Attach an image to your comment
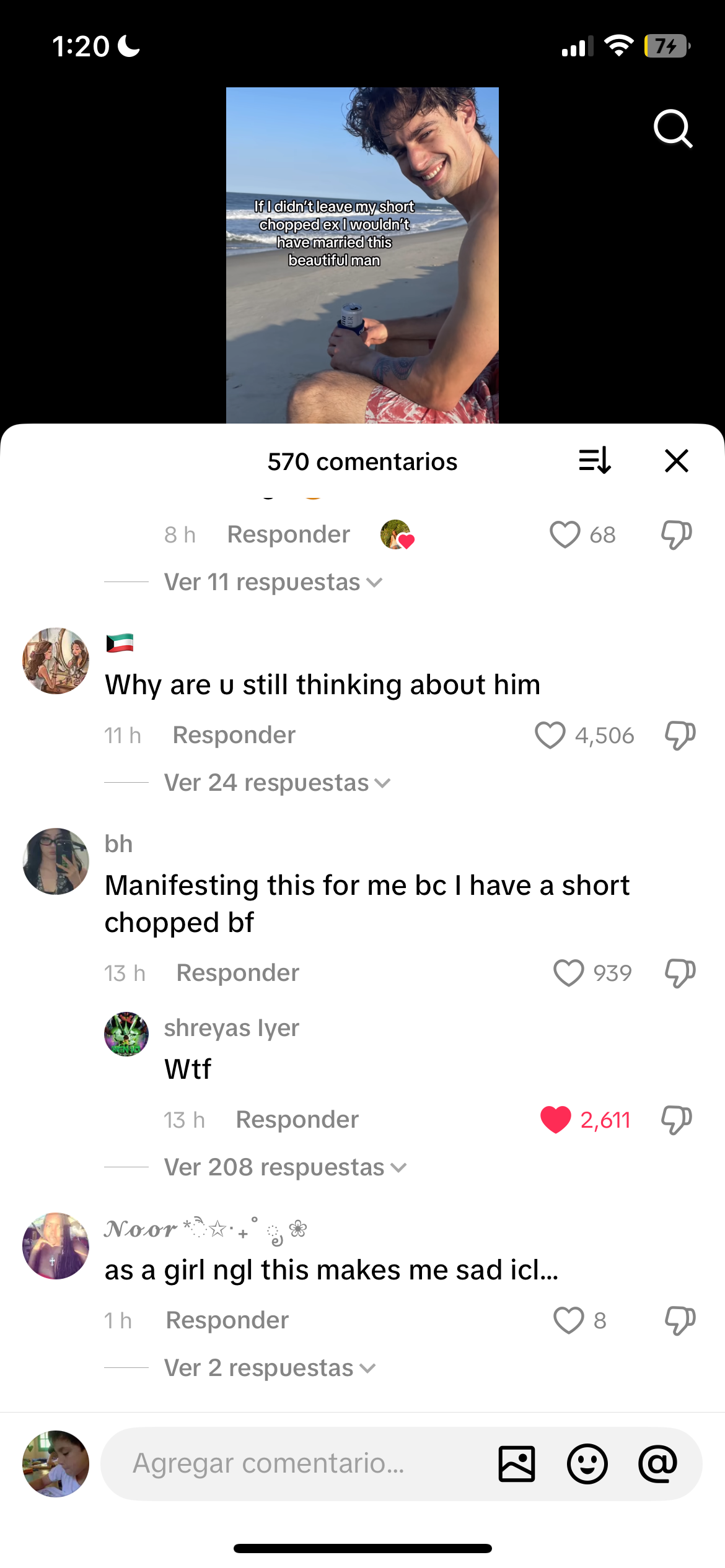Image resolution: width=725 pixels, height=1568 pixels. click(x=517, y=1464)
